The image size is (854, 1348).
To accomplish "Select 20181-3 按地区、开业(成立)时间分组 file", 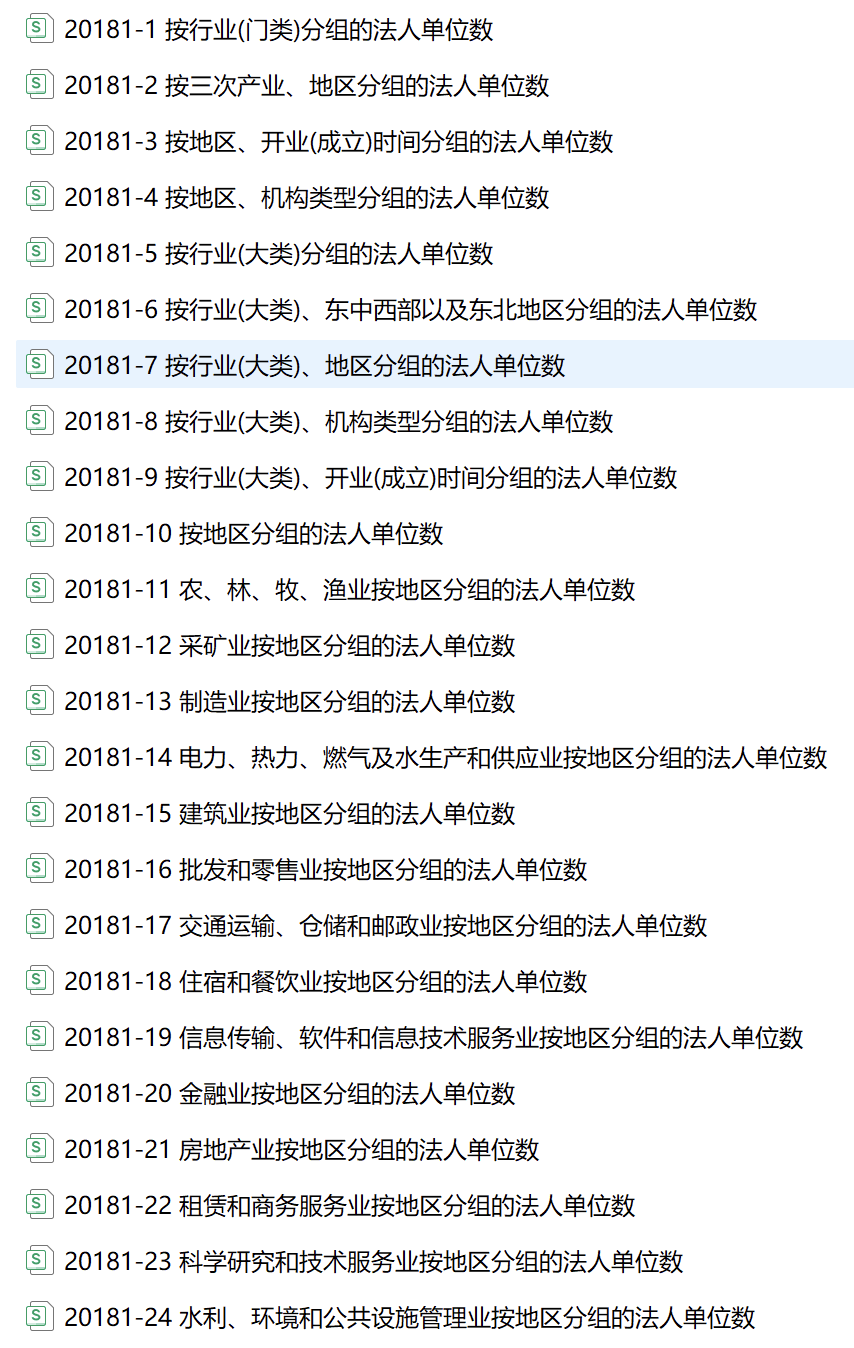I will pos(338,142).
